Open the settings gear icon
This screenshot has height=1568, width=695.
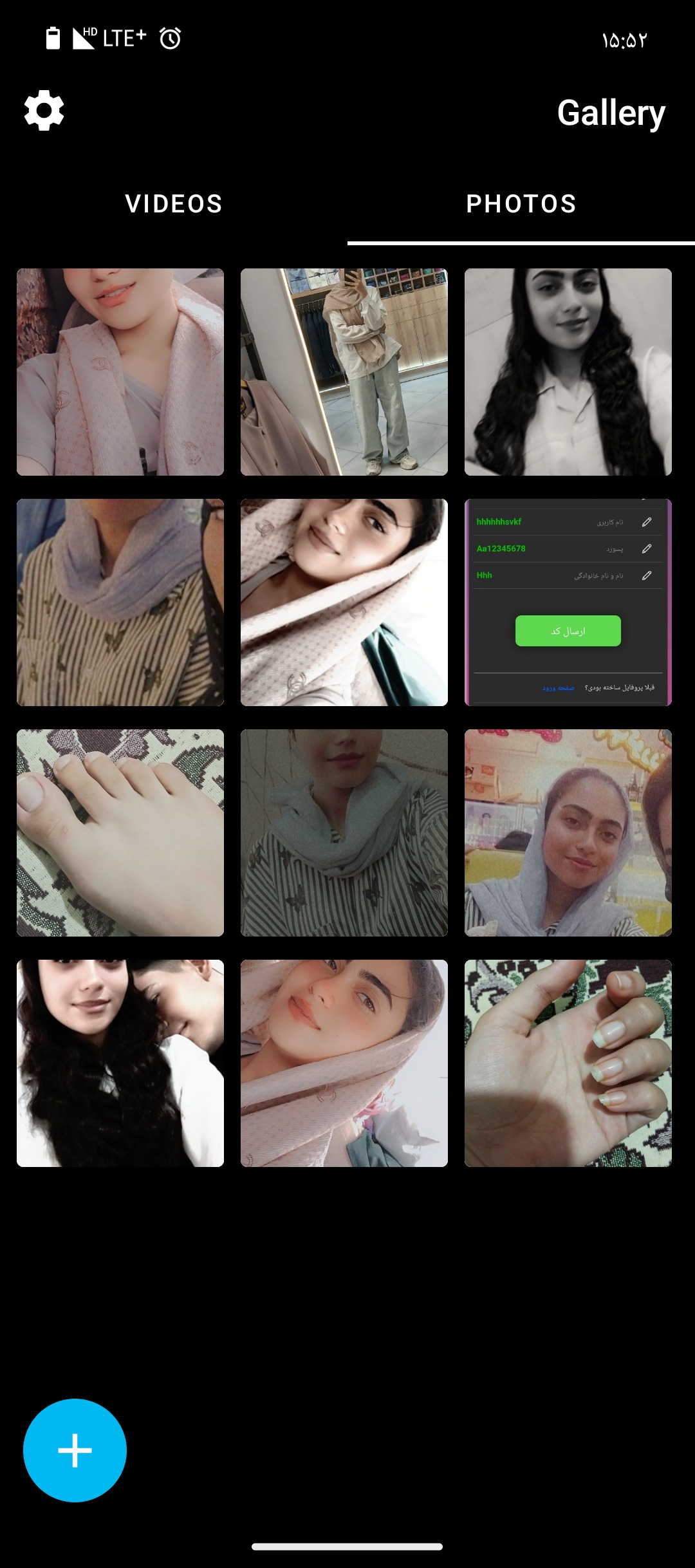tap(44, 111)
